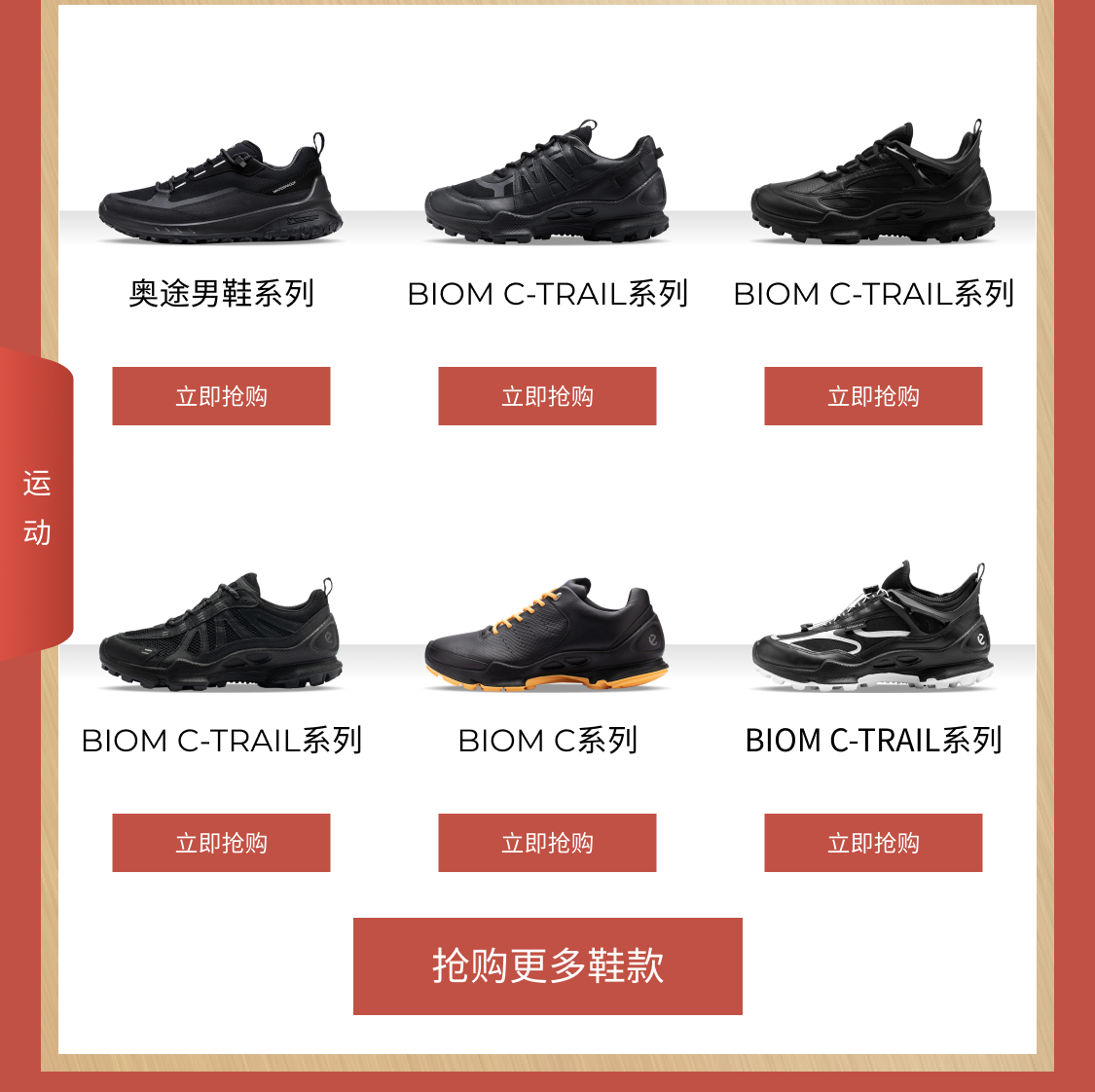1095x1092 pixels.
Task: Open the 奥途男鞋系列 shoe picture
Action: click(x=221, y=192)
